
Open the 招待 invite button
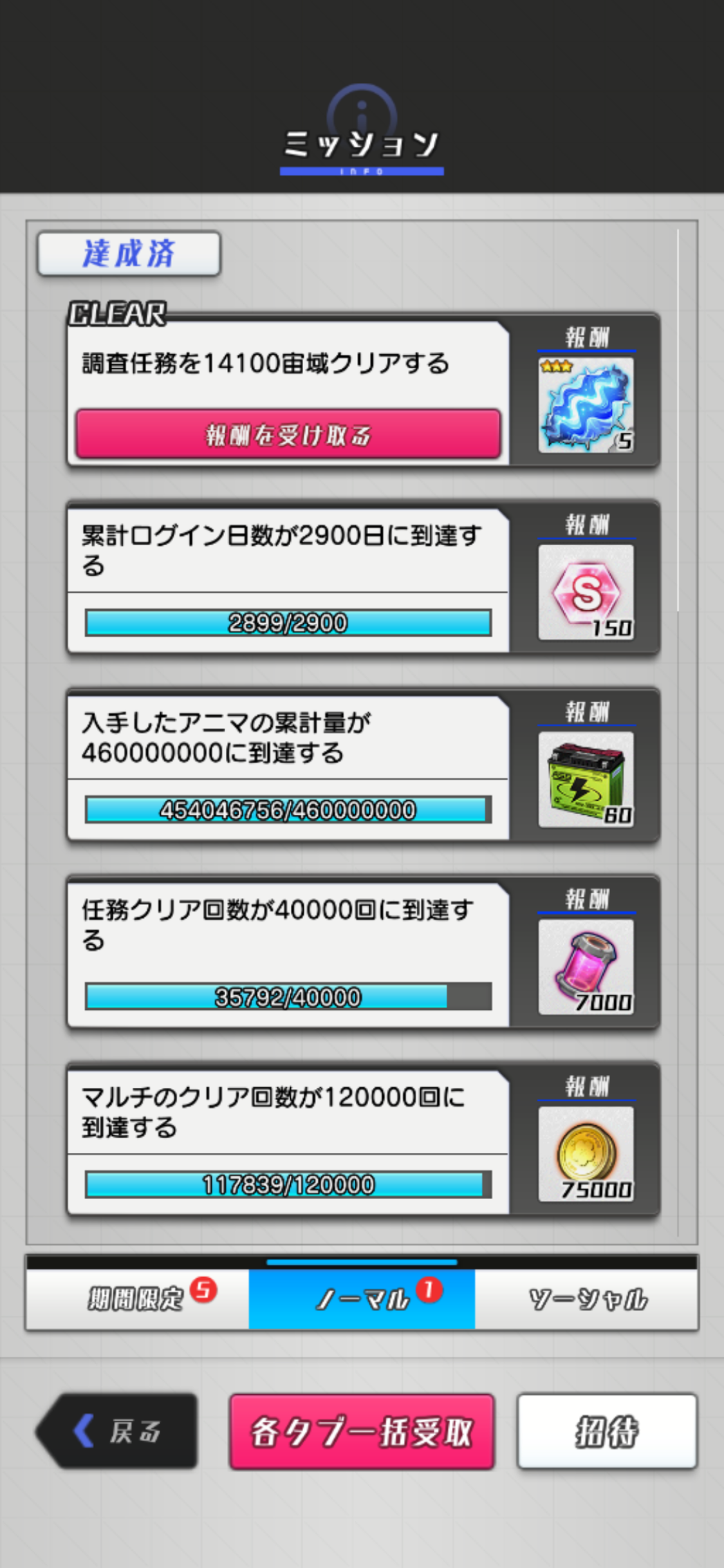tap(607, 1431)
